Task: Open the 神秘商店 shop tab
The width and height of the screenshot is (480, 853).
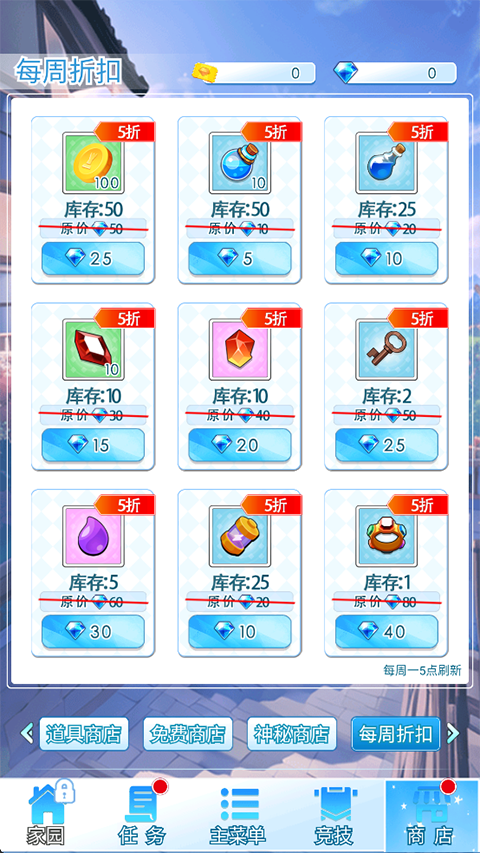Action: (x=292, y=734)
